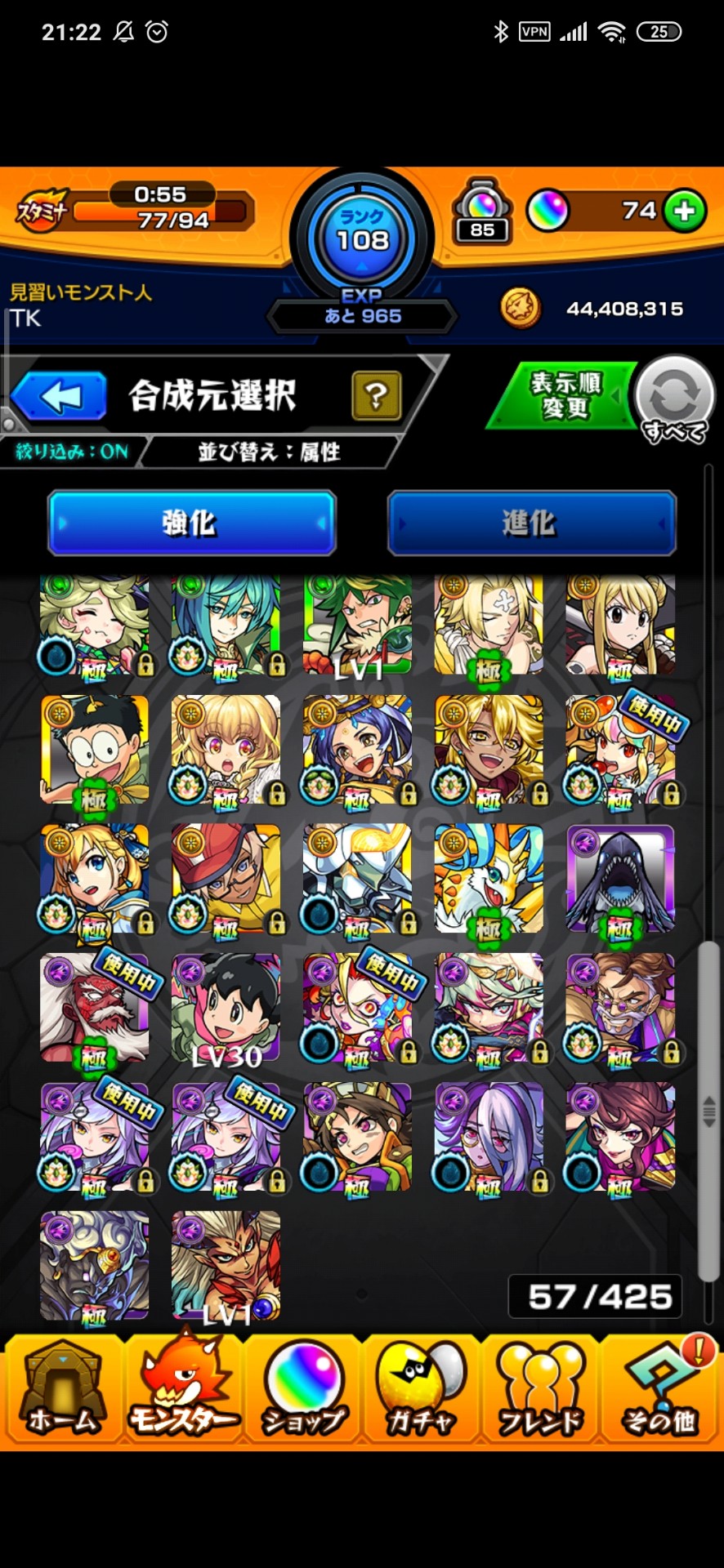Open the 絞り込み:ON filter setting
724x1568 pixels.
coord(72,452)
